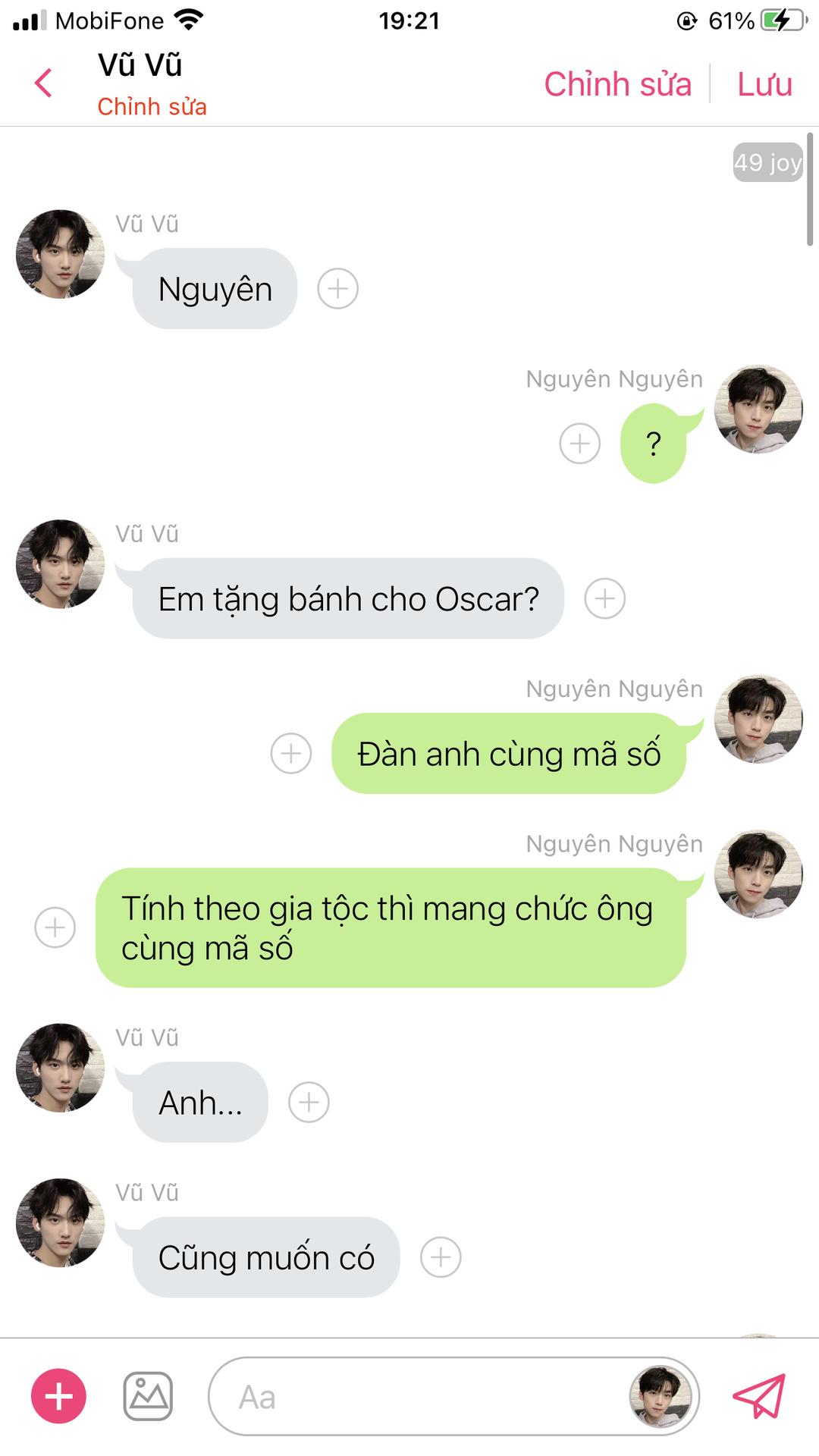Viewport: 819px width, 1456px height.
Task: Focus the Aa message input field
Action: 417,1396
